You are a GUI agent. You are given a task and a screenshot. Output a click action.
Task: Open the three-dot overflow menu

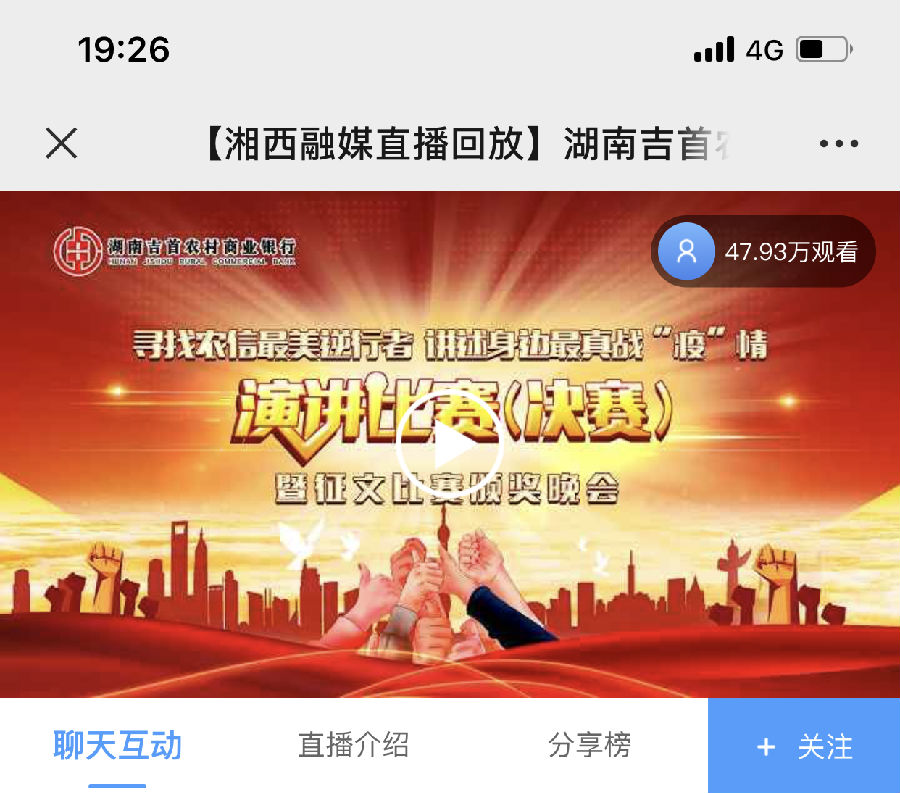pos(838,144)
